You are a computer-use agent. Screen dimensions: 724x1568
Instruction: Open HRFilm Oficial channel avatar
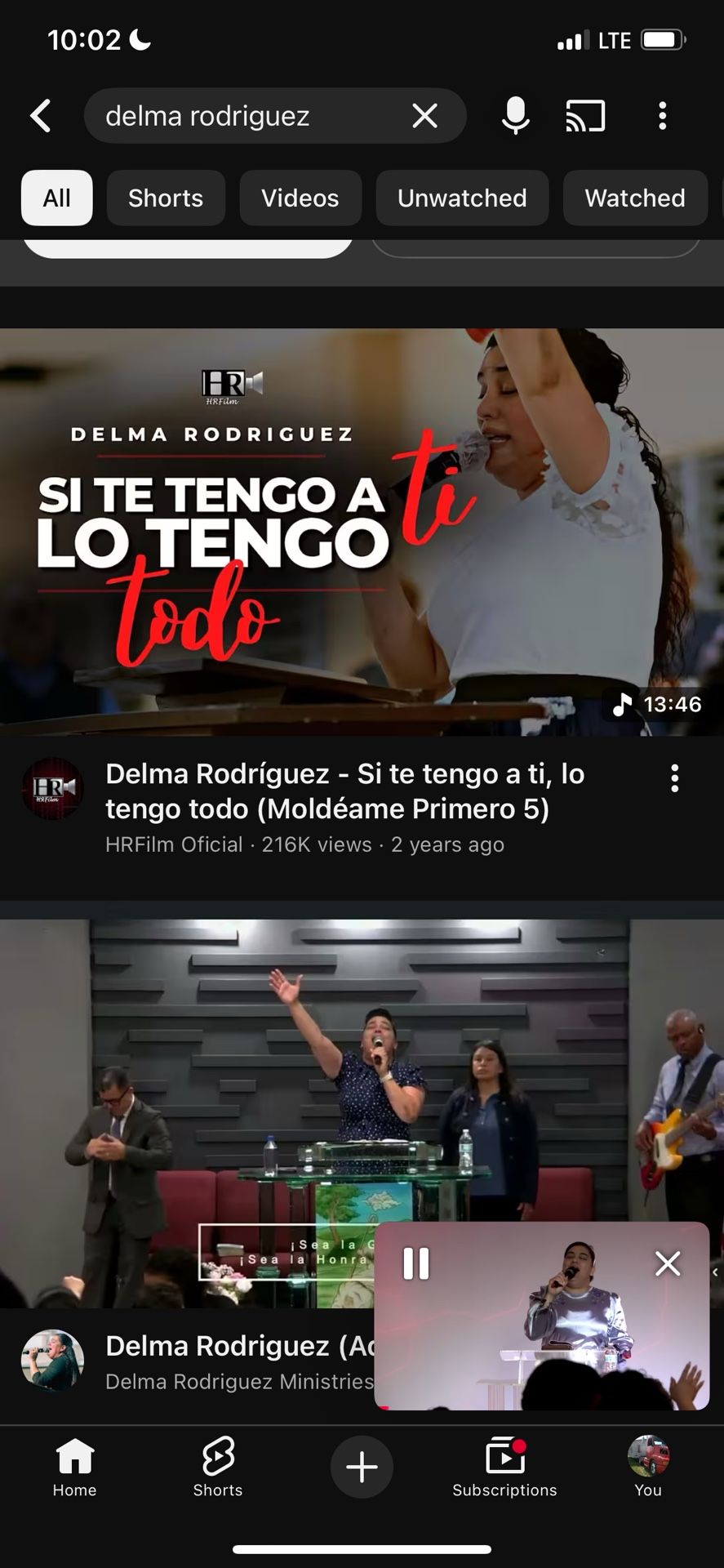pos(53,788)
